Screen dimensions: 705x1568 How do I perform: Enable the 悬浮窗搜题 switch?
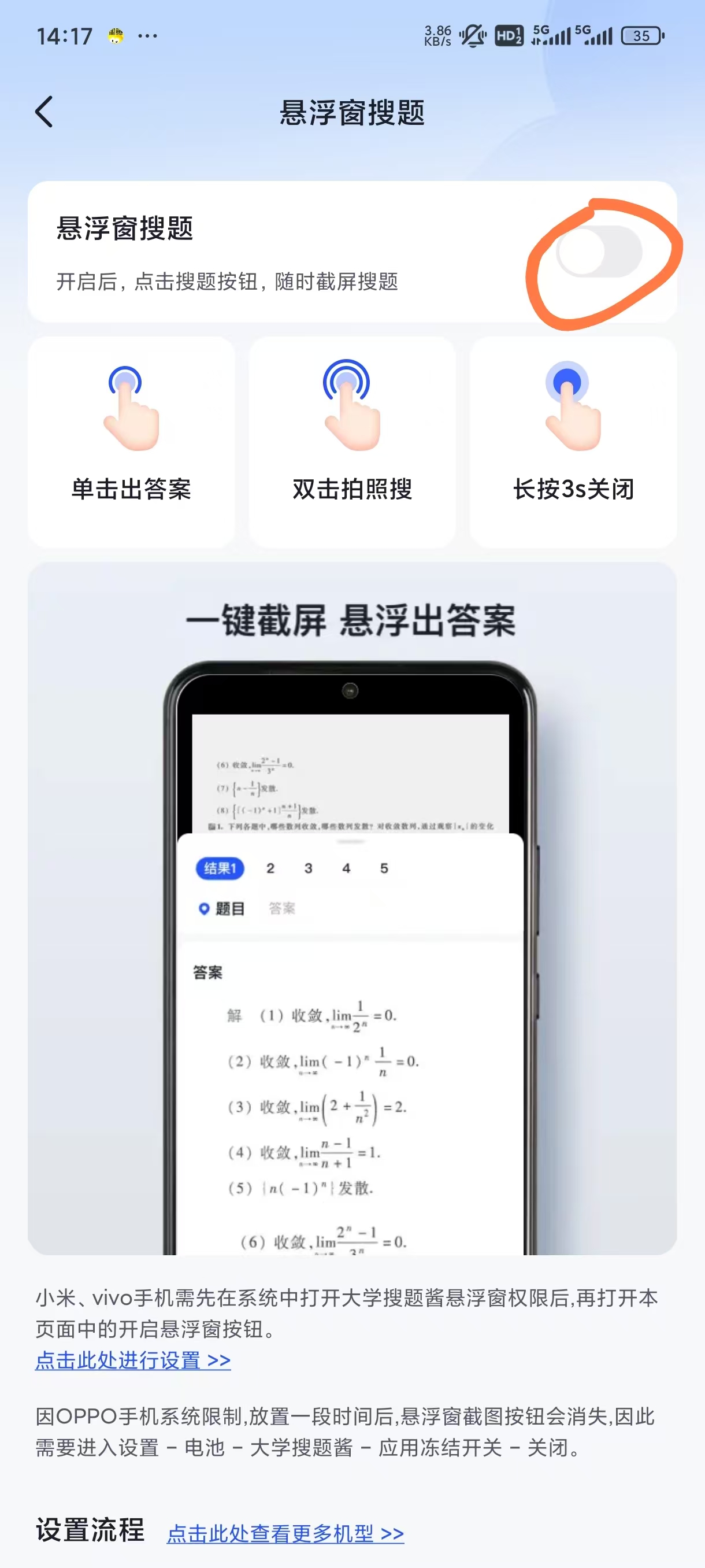[x=599, y=252]
